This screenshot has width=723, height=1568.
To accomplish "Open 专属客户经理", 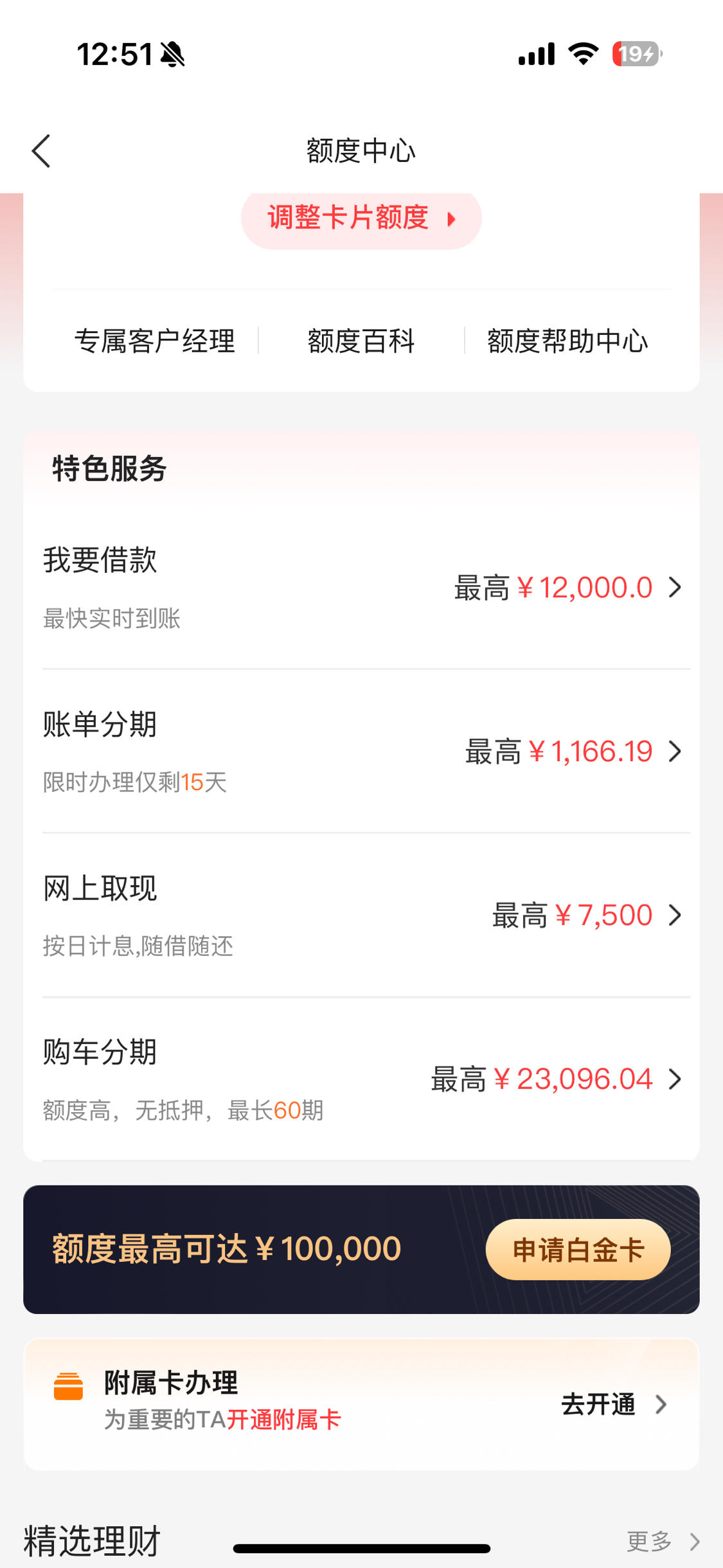I will click(x=154, y=341).
